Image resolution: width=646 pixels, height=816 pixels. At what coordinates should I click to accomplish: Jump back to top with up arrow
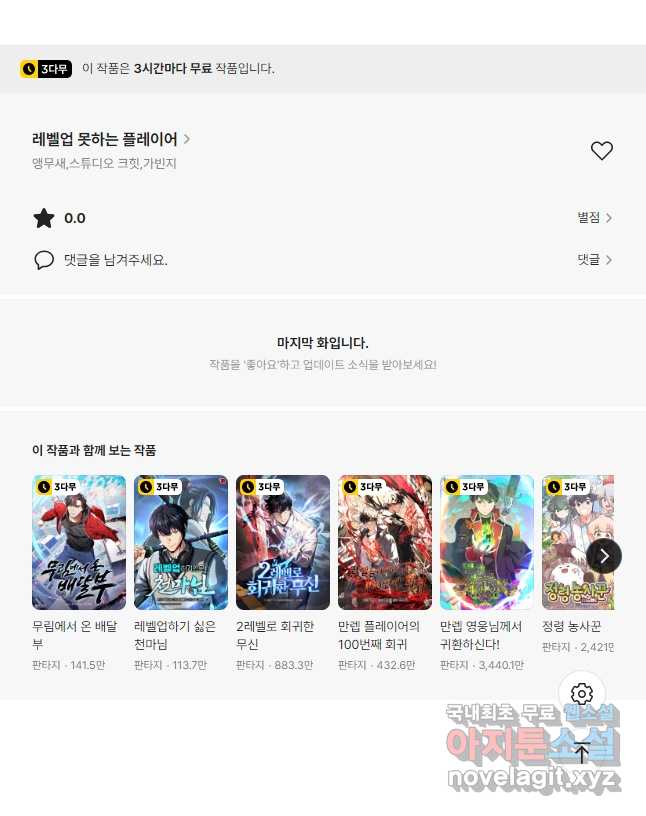click(x=582, y=753)
